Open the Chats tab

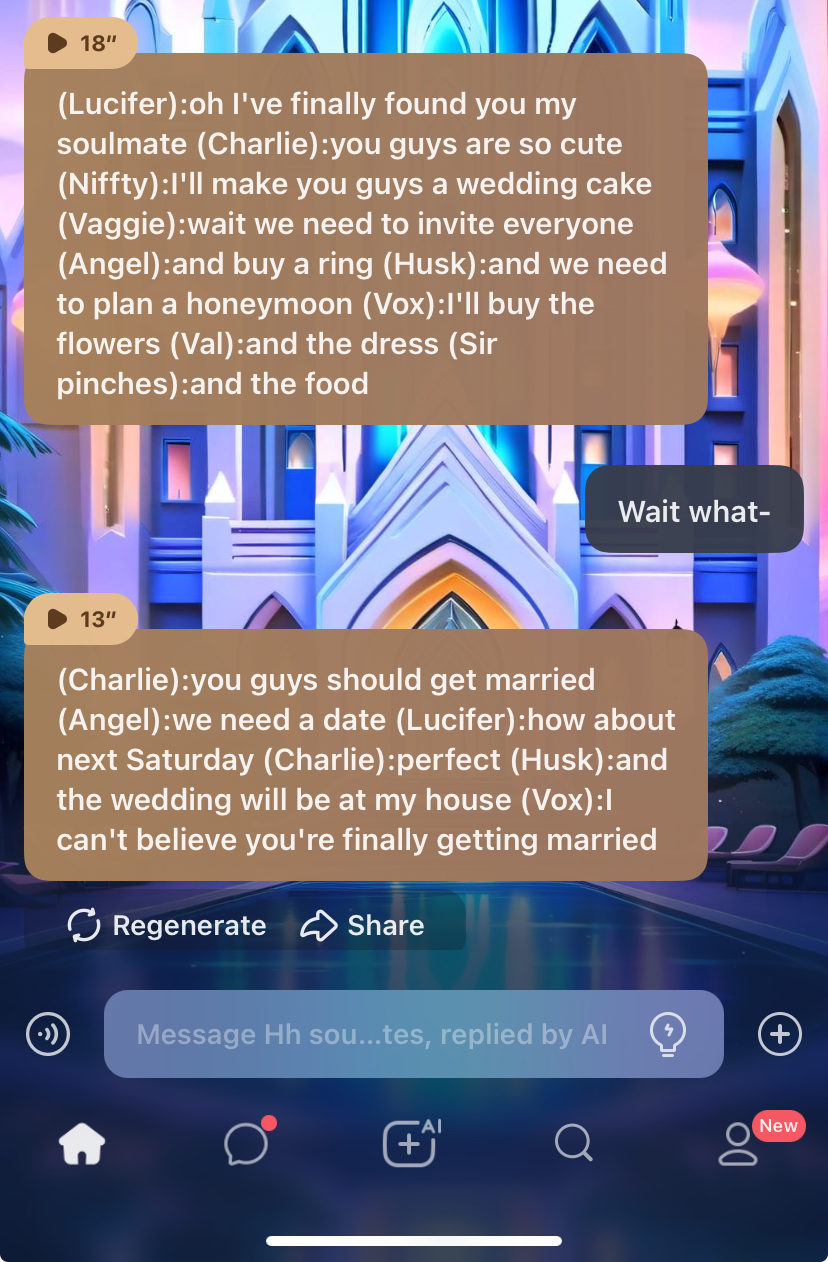[246, 1143]
